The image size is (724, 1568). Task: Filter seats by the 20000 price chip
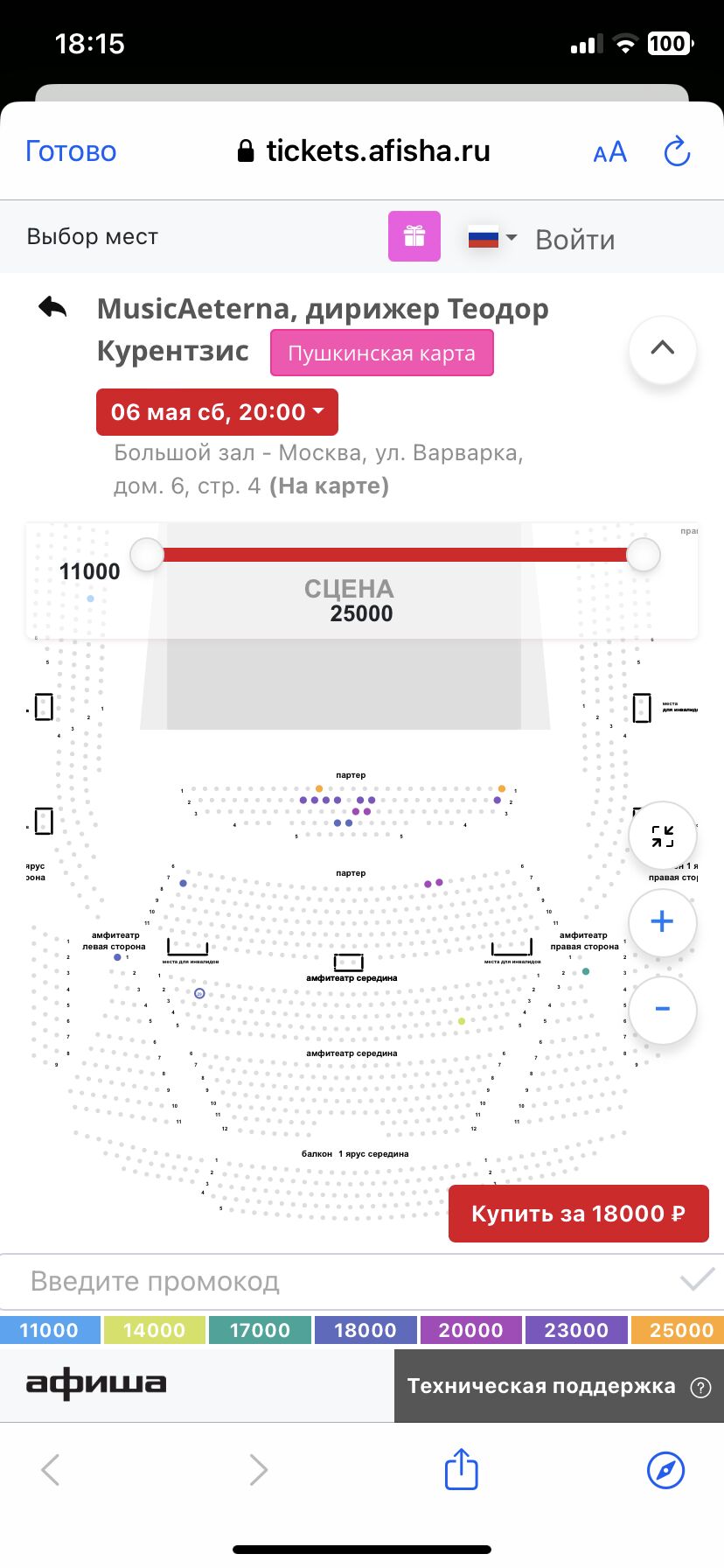coord(470,1330)
